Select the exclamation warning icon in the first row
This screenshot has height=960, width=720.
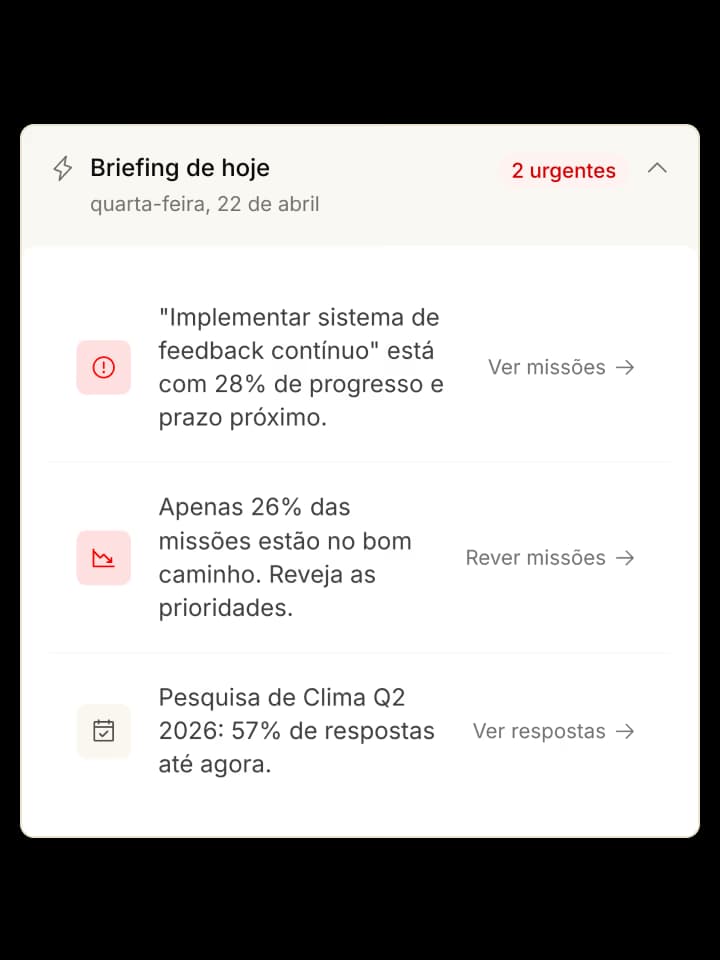tap(103, 367)
